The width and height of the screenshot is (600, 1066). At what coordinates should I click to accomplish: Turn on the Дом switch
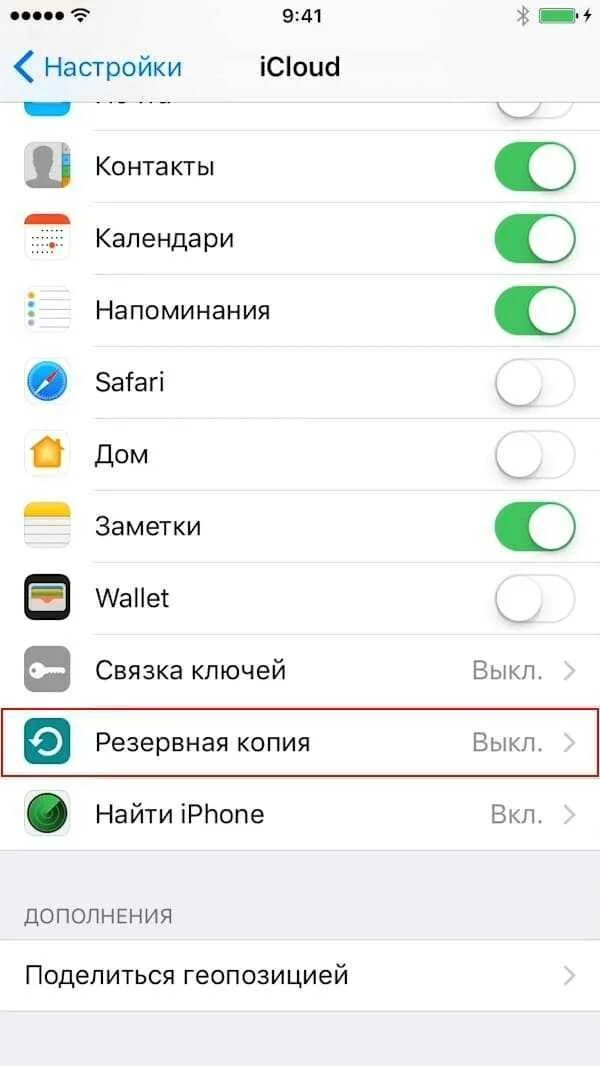click(535, 455)
